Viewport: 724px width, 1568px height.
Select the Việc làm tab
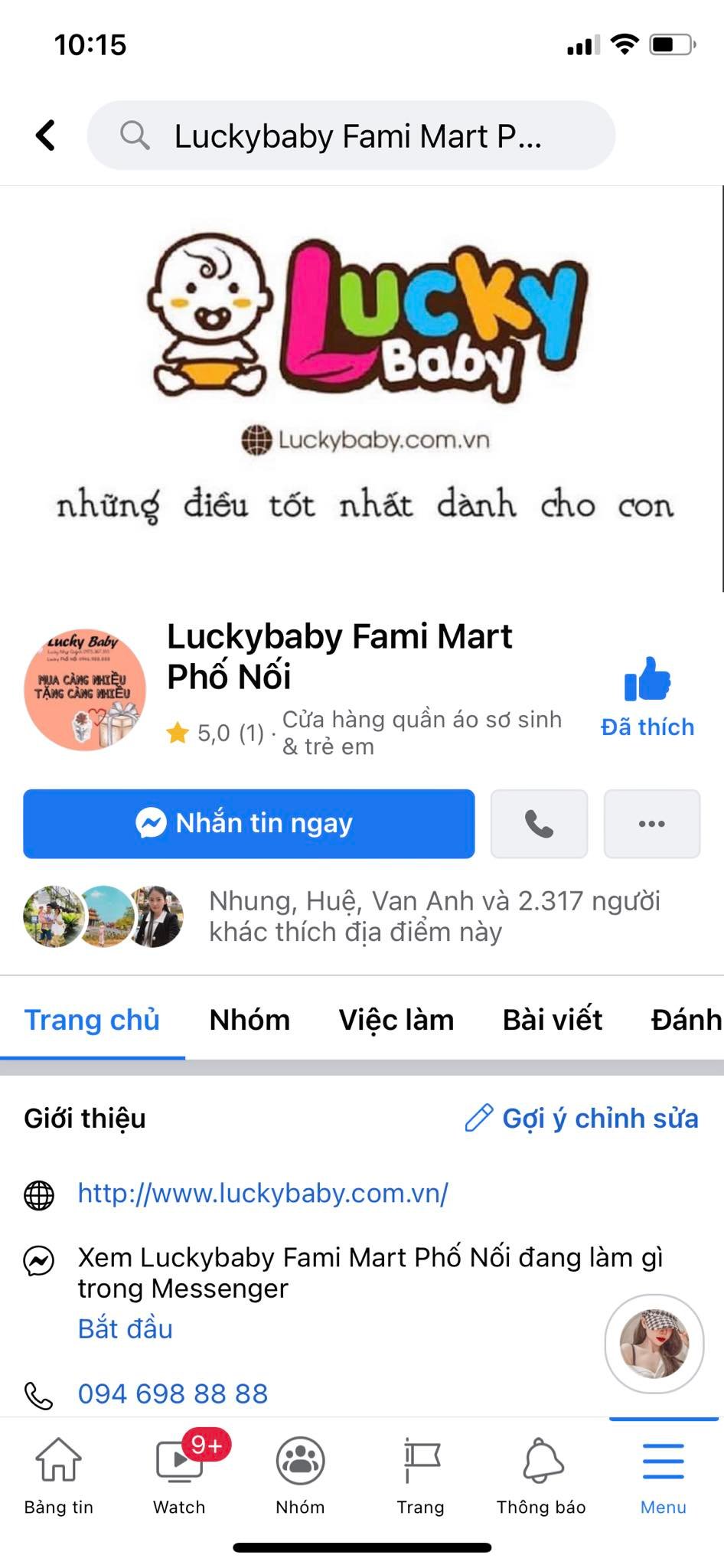click(396, 1020)
